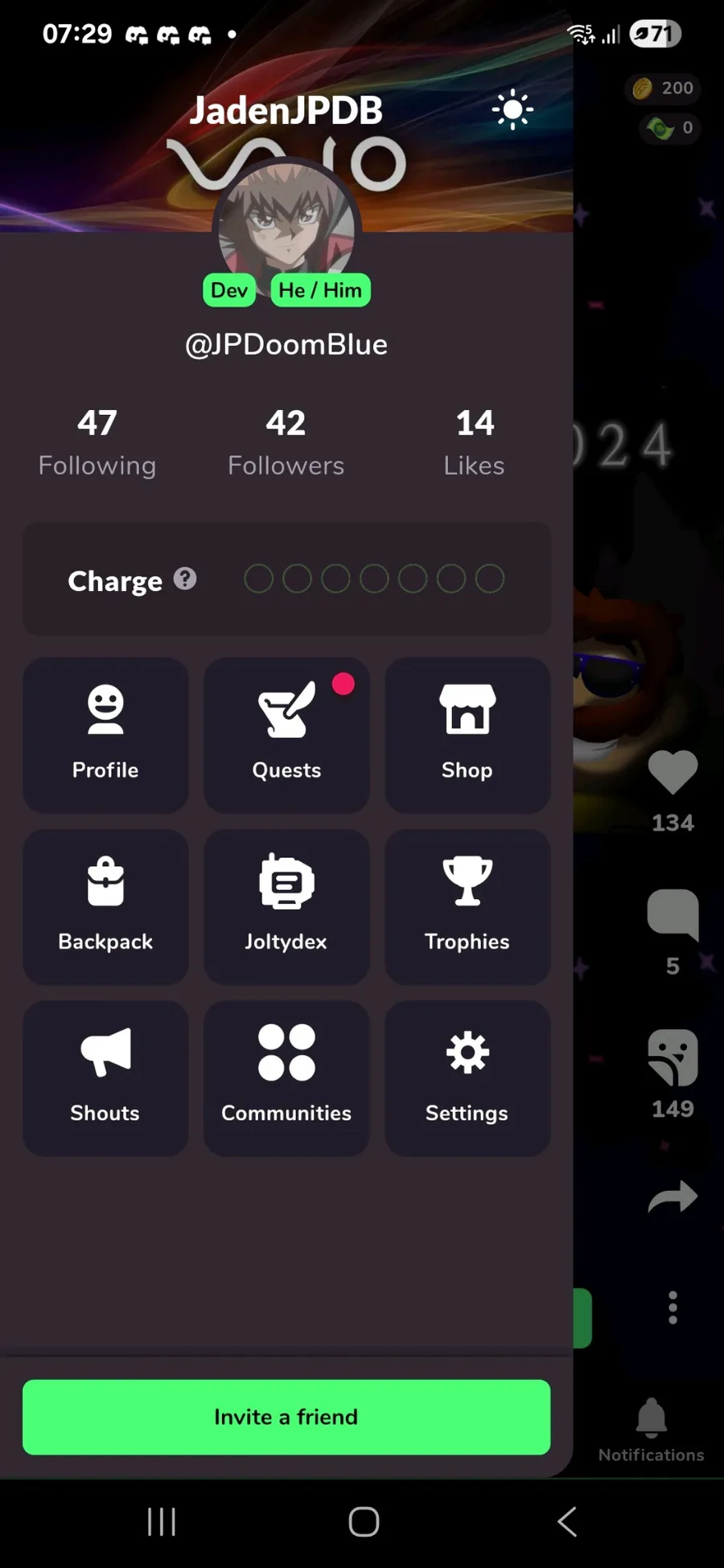Tap the Invite a friend button
Viewport: 724px width, 1568px height.
click(286, 1417)
